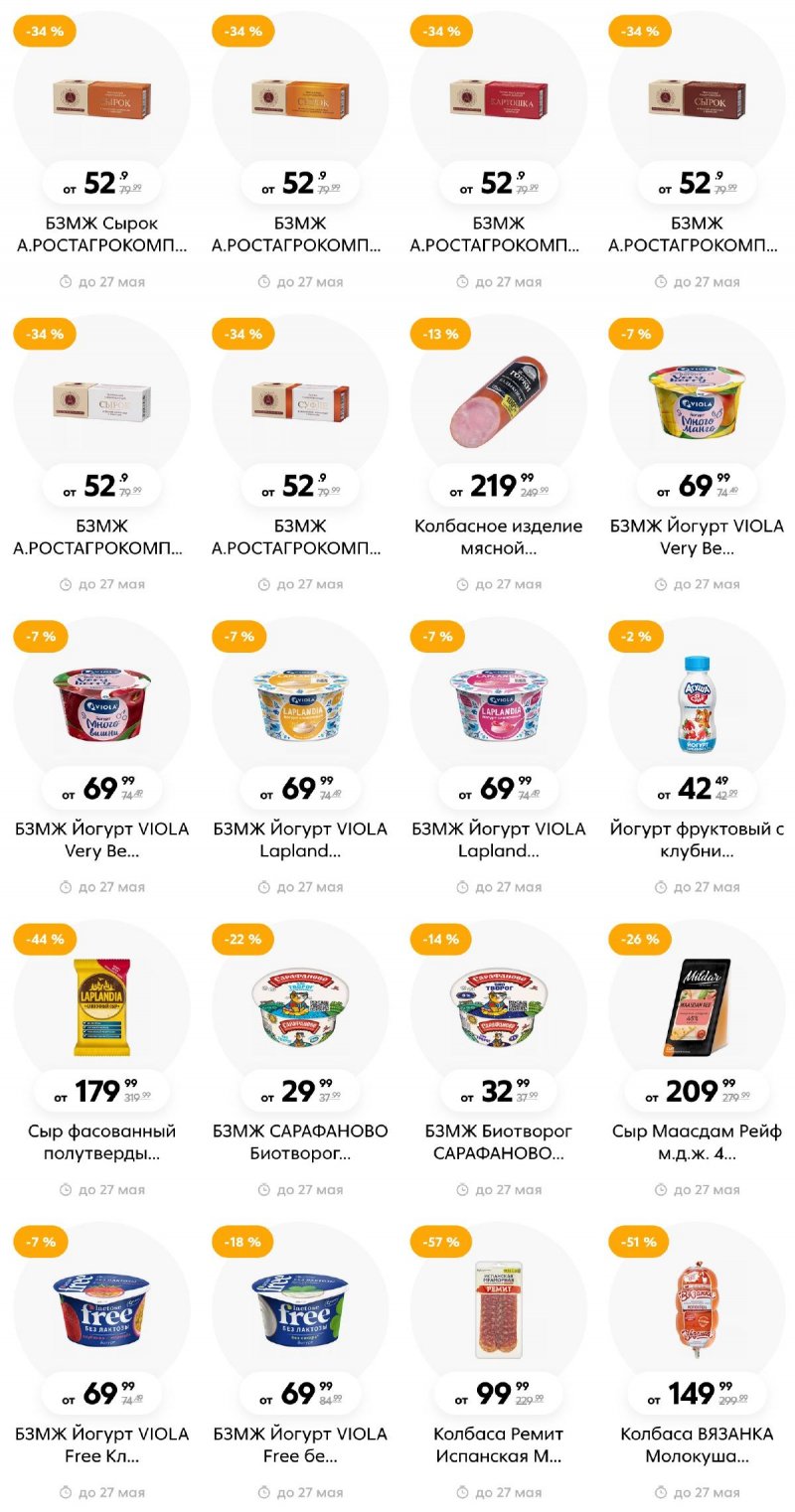
Task: View БЗМЖ Биотворог САРАФАНОВО priced 32.99
Action: click(498, 1007)
